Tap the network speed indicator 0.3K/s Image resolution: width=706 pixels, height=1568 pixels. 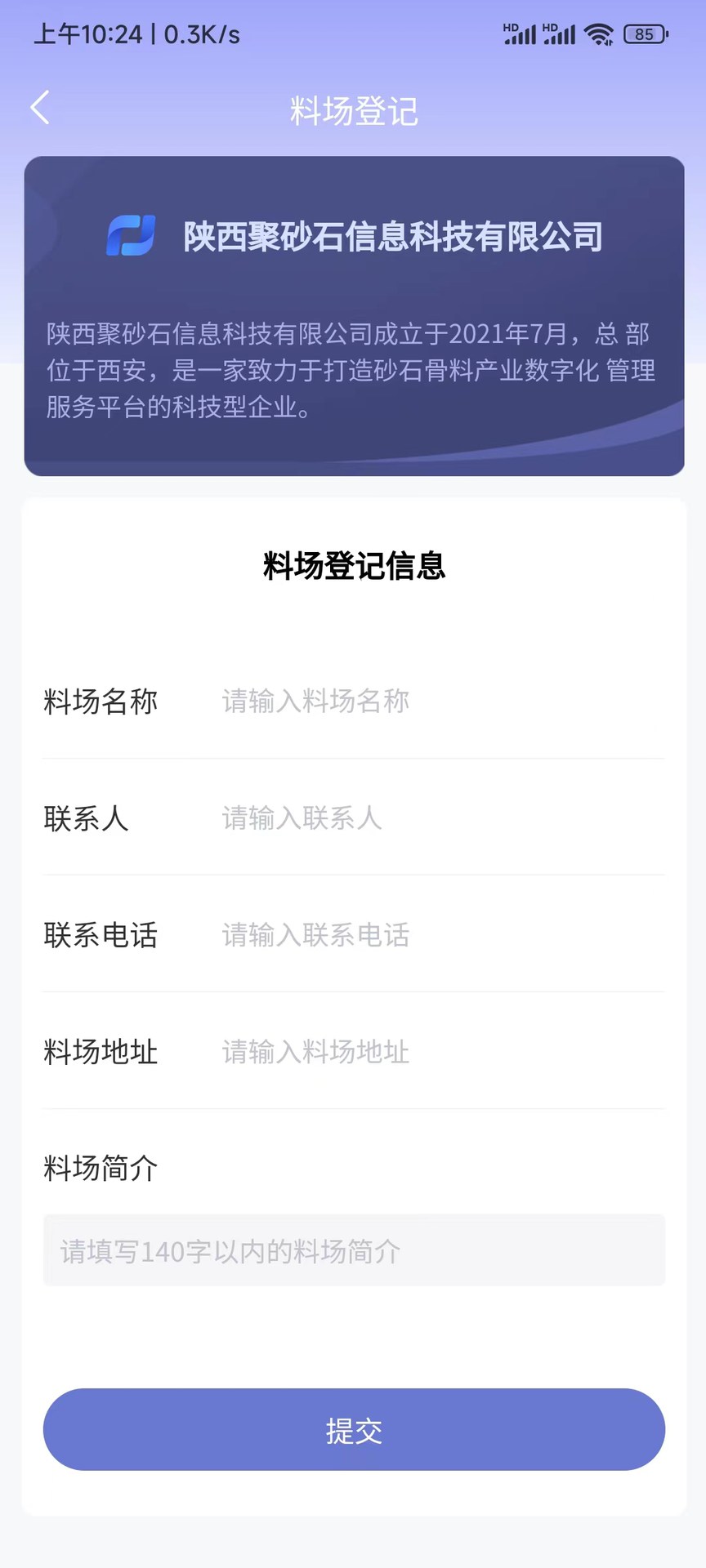[x=196, y=34]
